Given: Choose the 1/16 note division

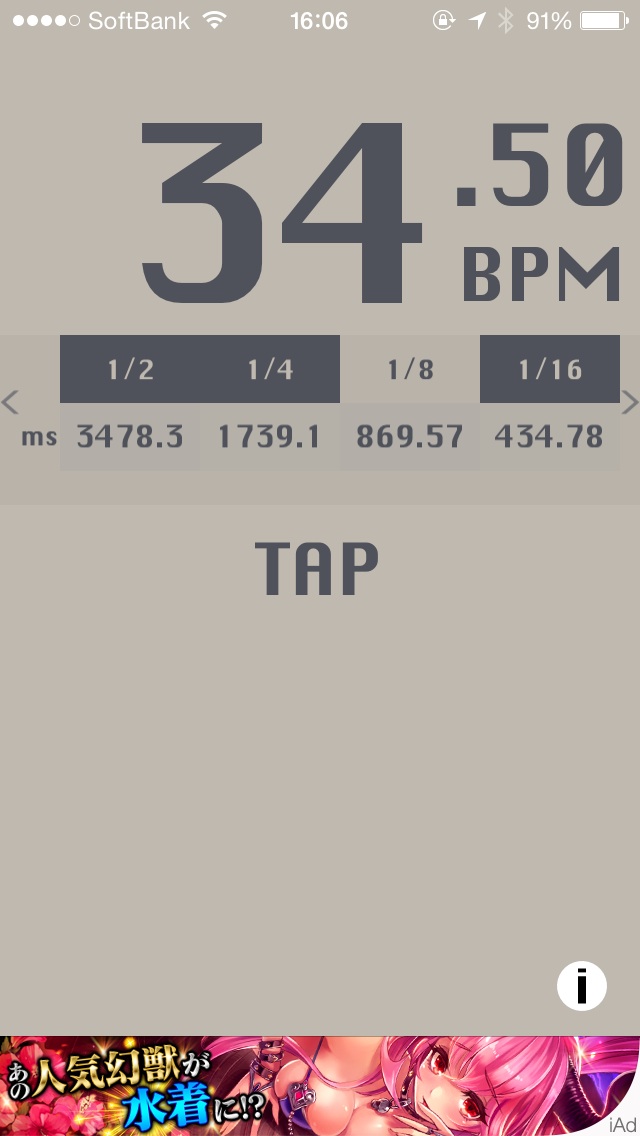Looking at the screenshot, I should pos(549,369).
